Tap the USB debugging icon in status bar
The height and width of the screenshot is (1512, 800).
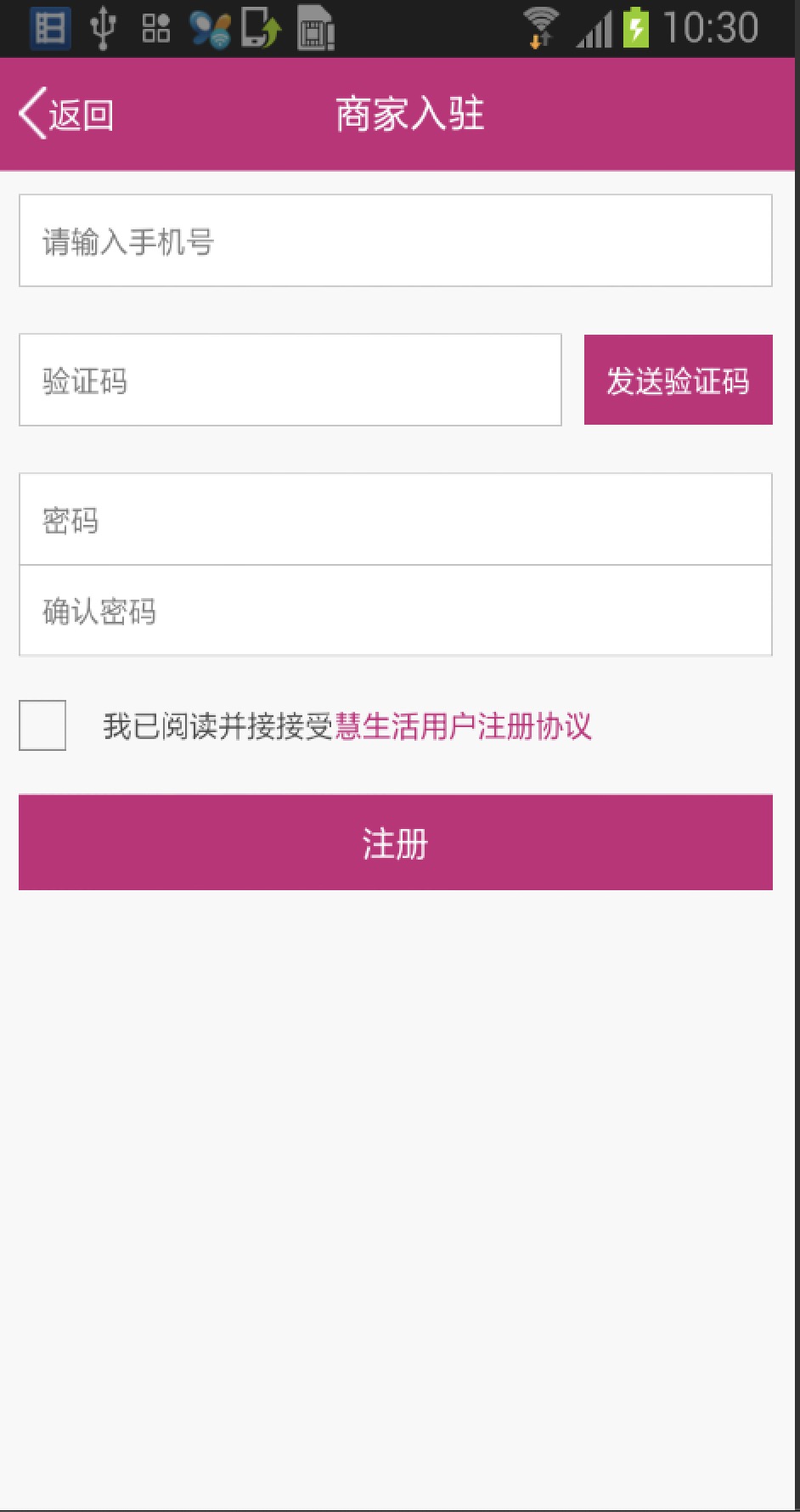tap(104, 28)
